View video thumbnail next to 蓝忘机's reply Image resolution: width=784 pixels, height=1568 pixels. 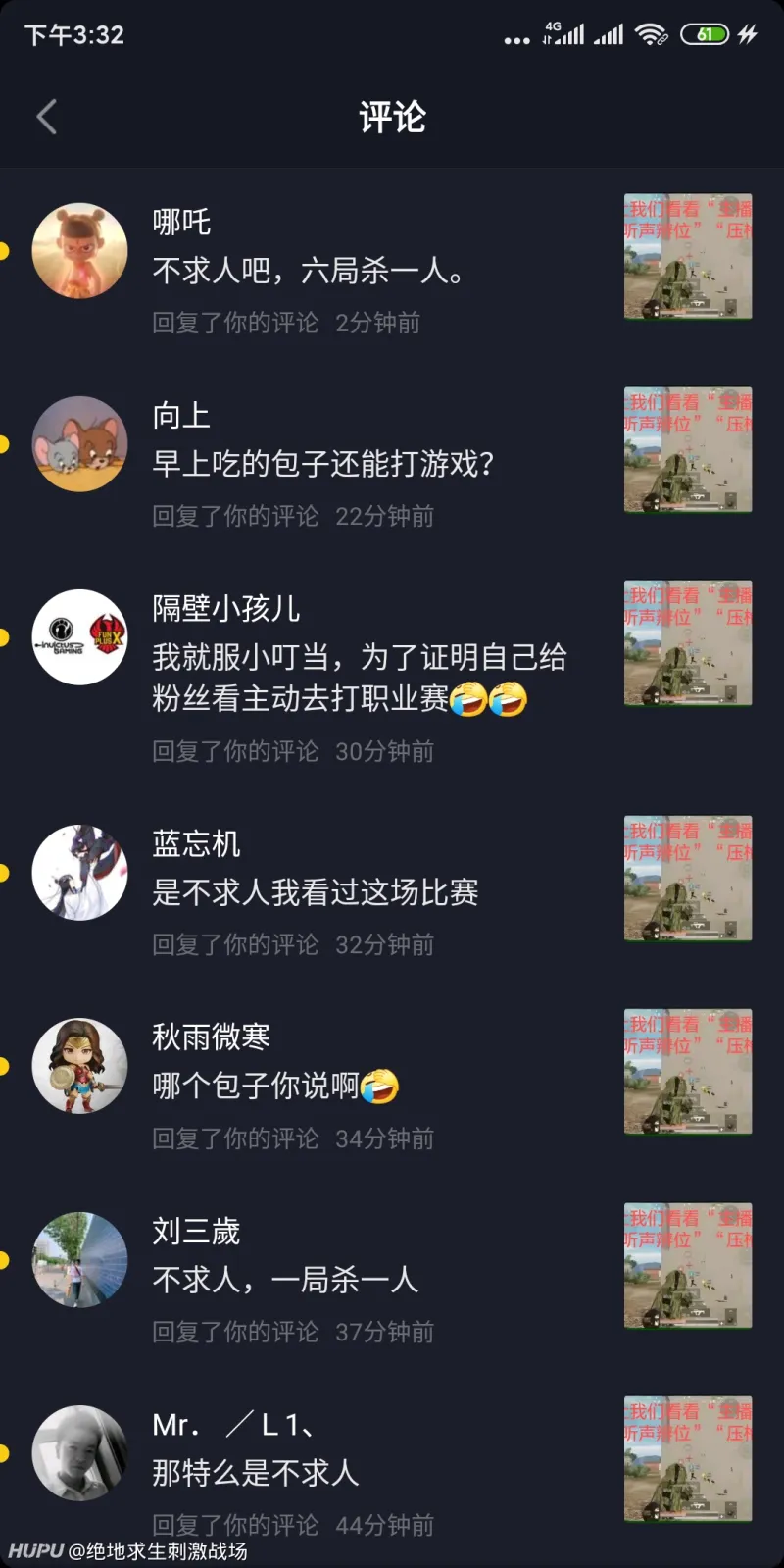688,879
